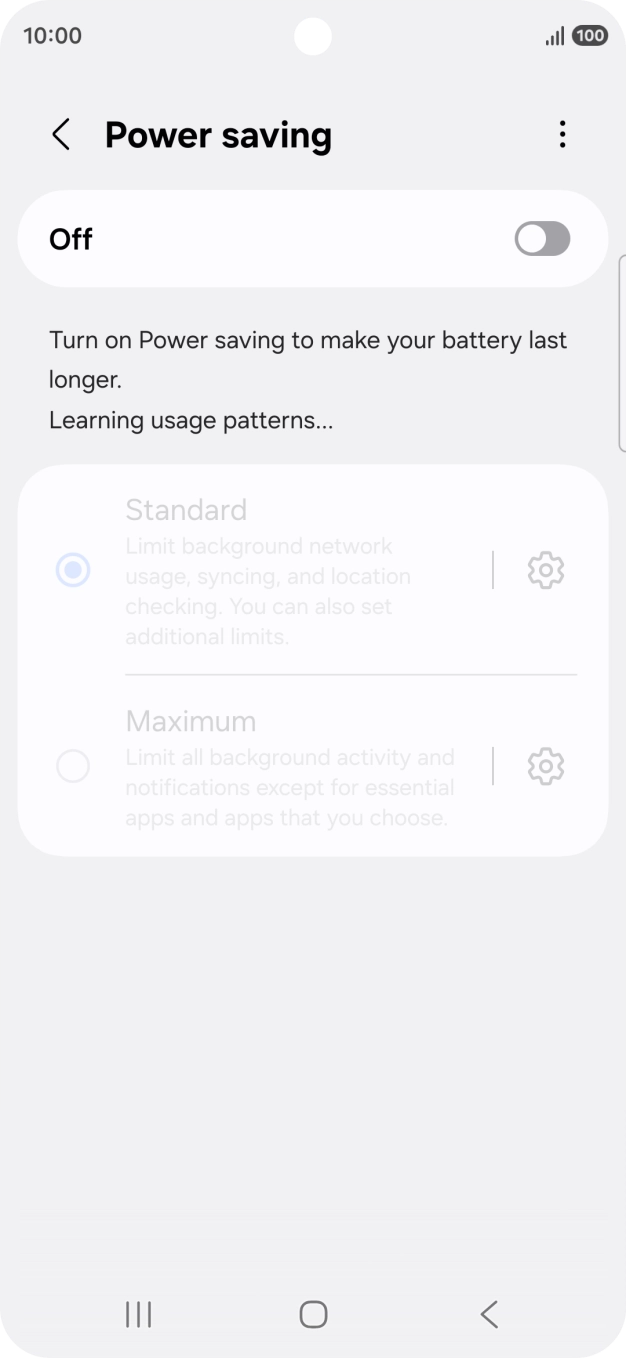Viewport: 626px width, 1358px height.
Task: Select the Maximum power saving mode
Action: click(73, 767)
